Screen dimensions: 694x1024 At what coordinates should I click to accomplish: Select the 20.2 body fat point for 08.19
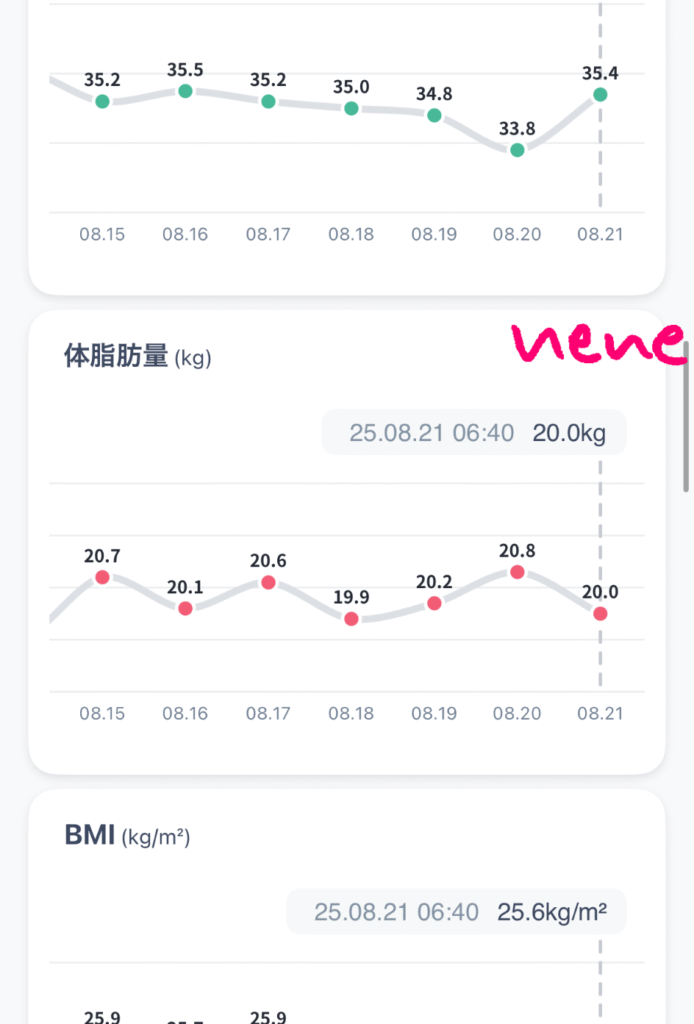[x=434, y=603]
